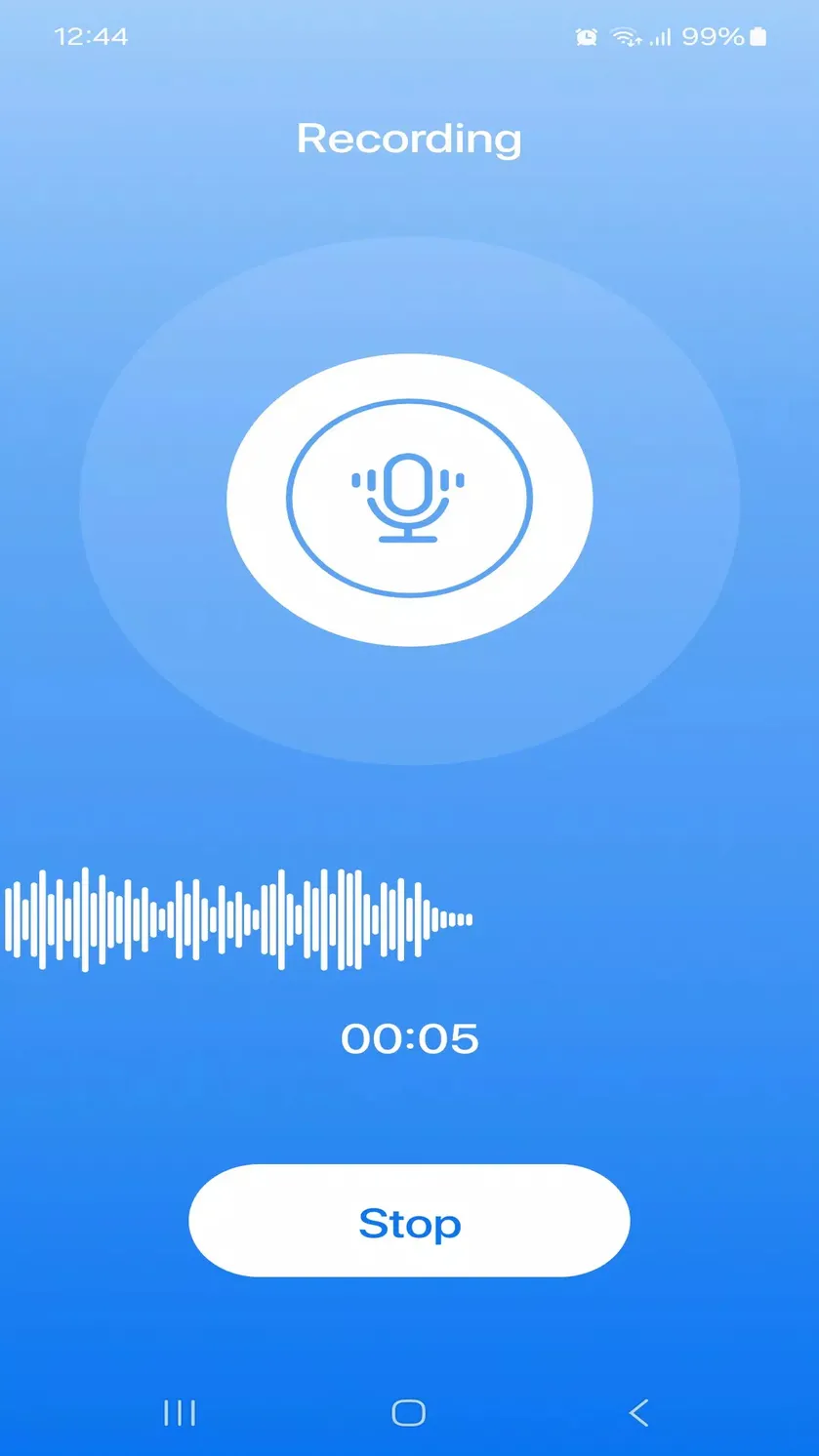The width and height of the screenshot is (819, 1456).
Task: Go back using the system back arrow
Action: coord(638,1412)
